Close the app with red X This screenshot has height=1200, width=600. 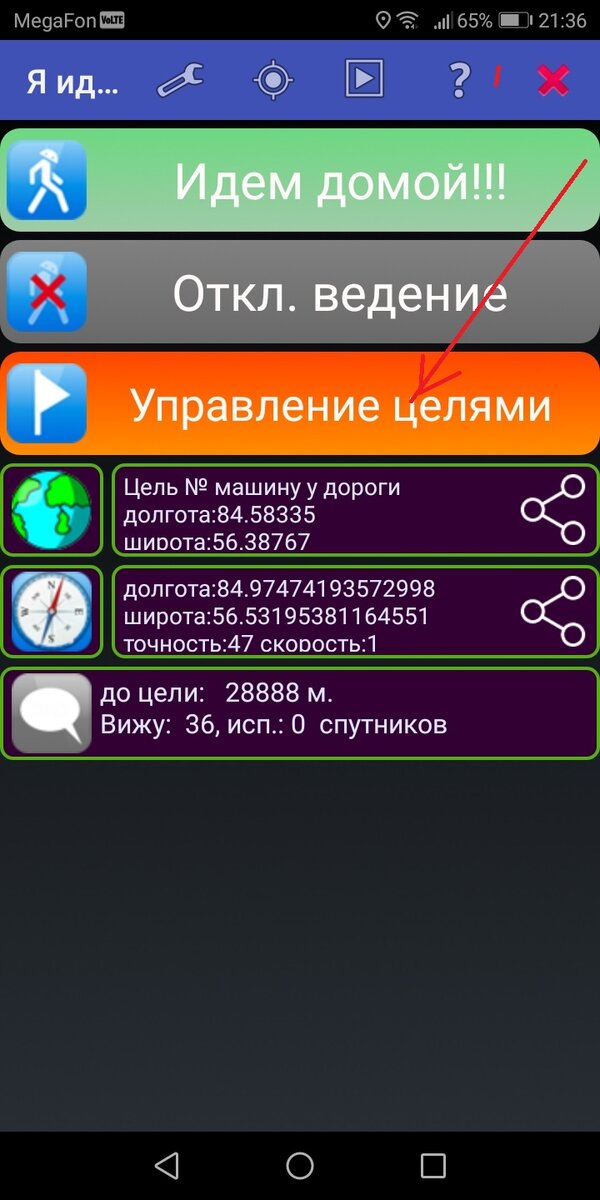pos(552,80)
